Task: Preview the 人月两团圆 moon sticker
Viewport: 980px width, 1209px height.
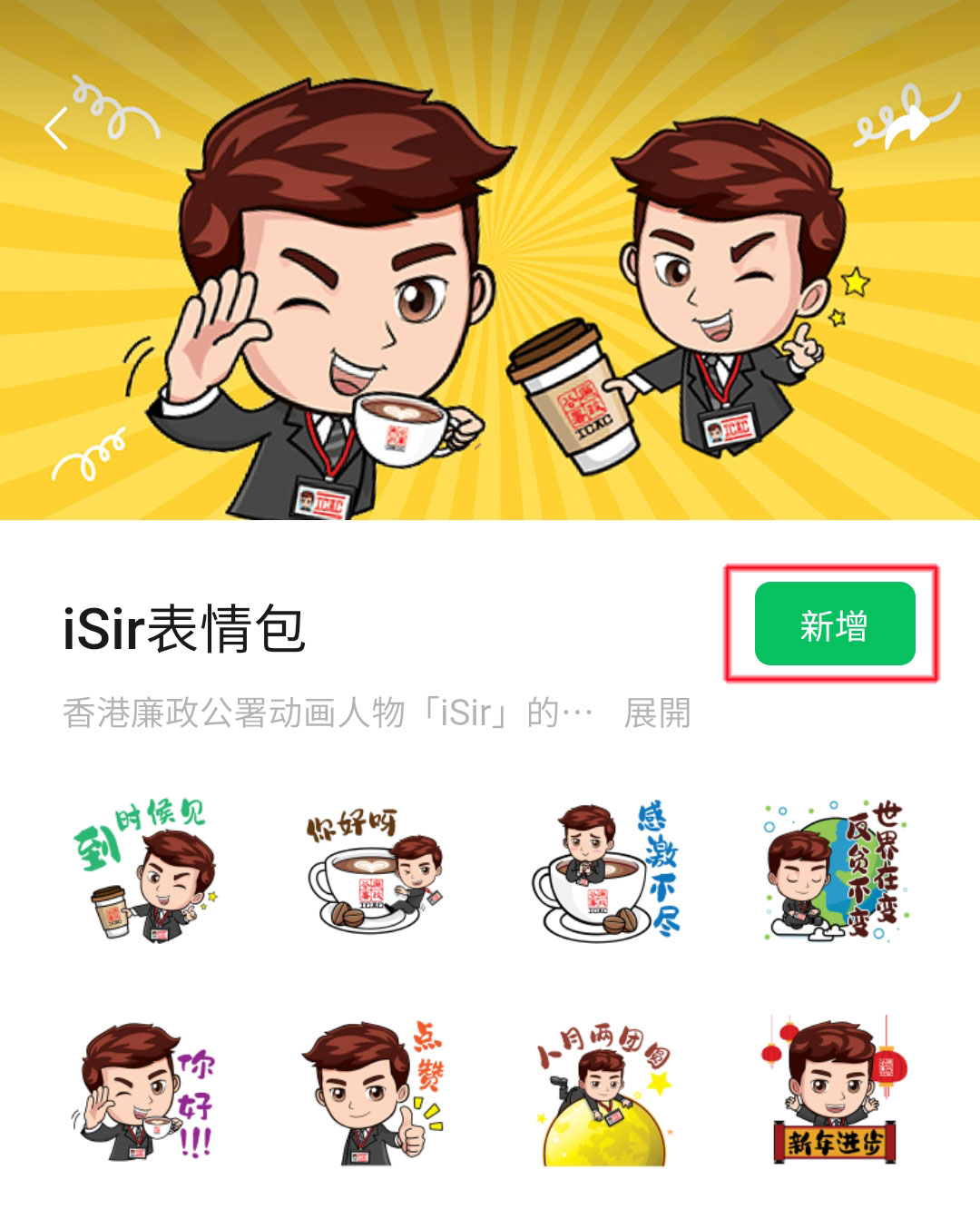Action: (605, 1094)
